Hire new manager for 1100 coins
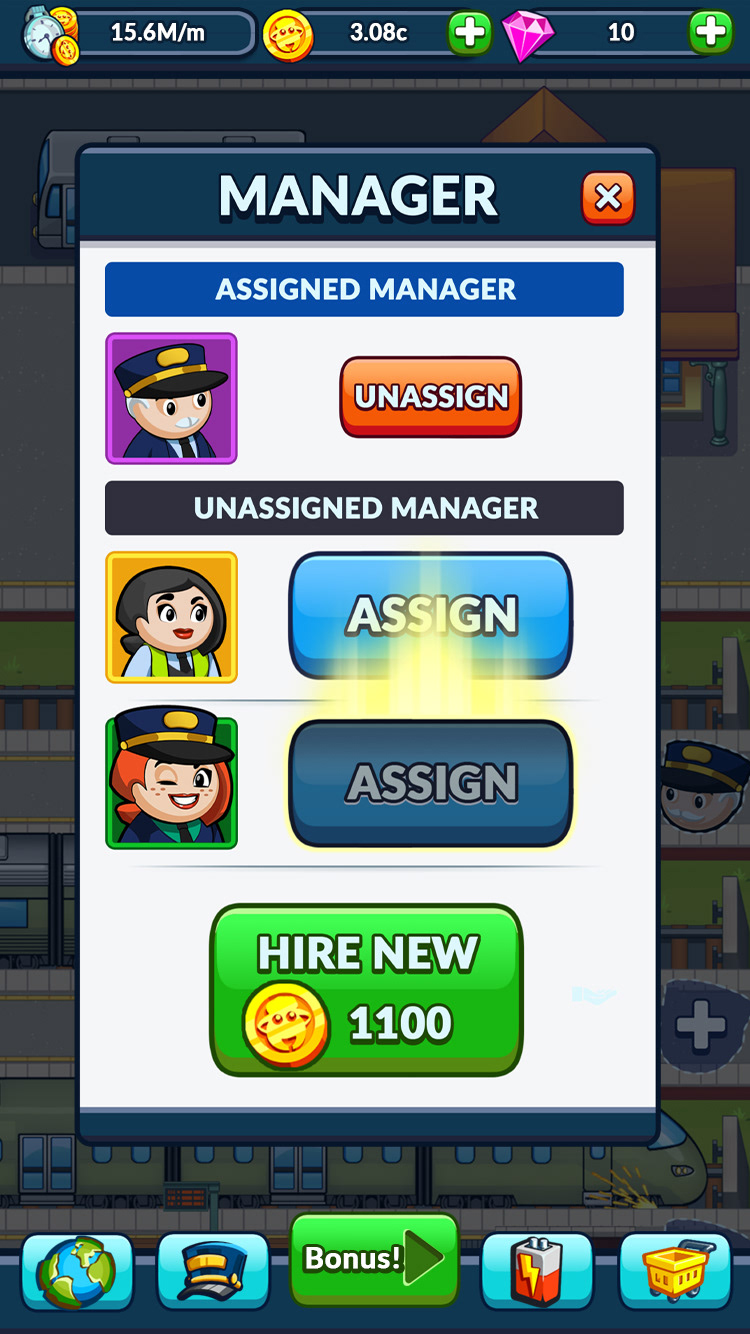750x1334 pixels. click(x=366, y=990)
